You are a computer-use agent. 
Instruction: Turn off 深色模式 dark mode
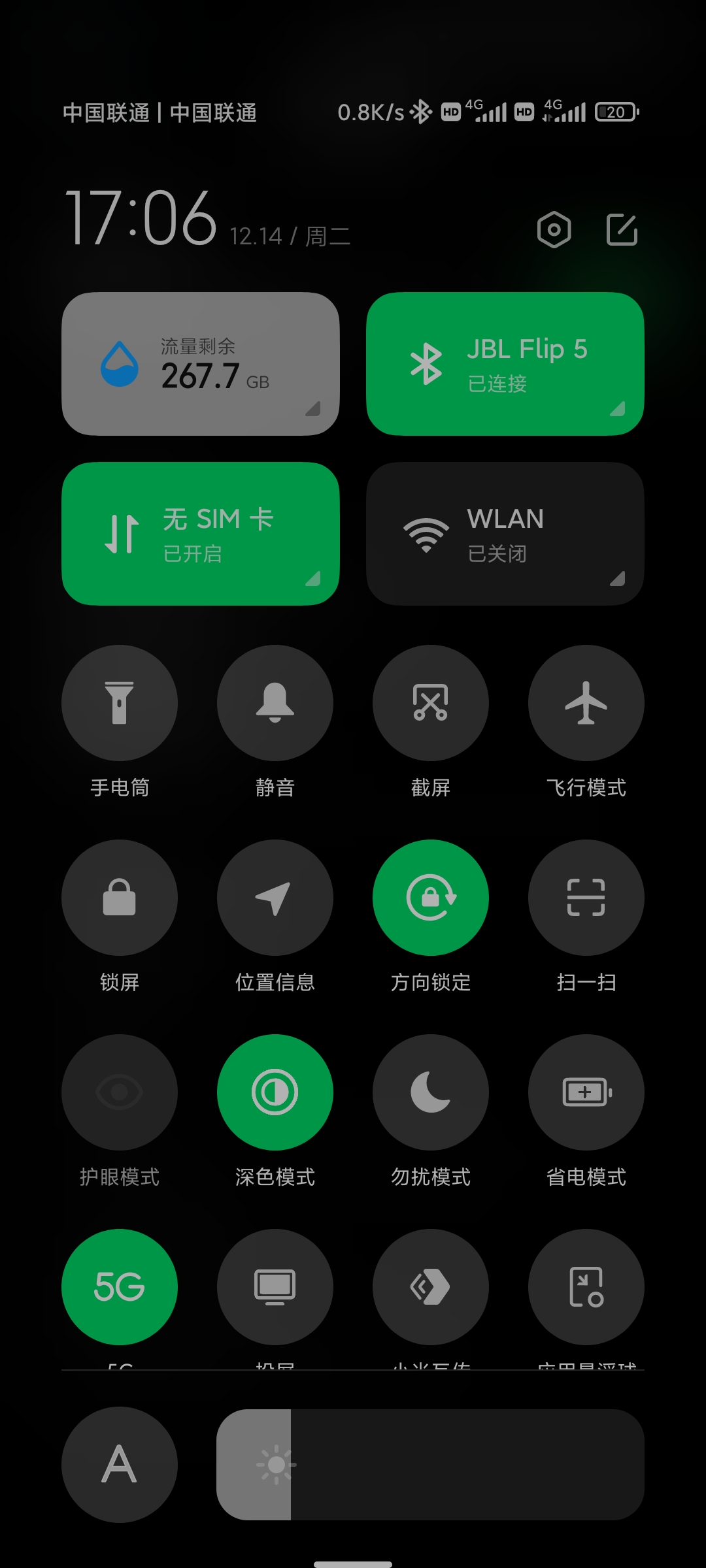[275, 1092]
